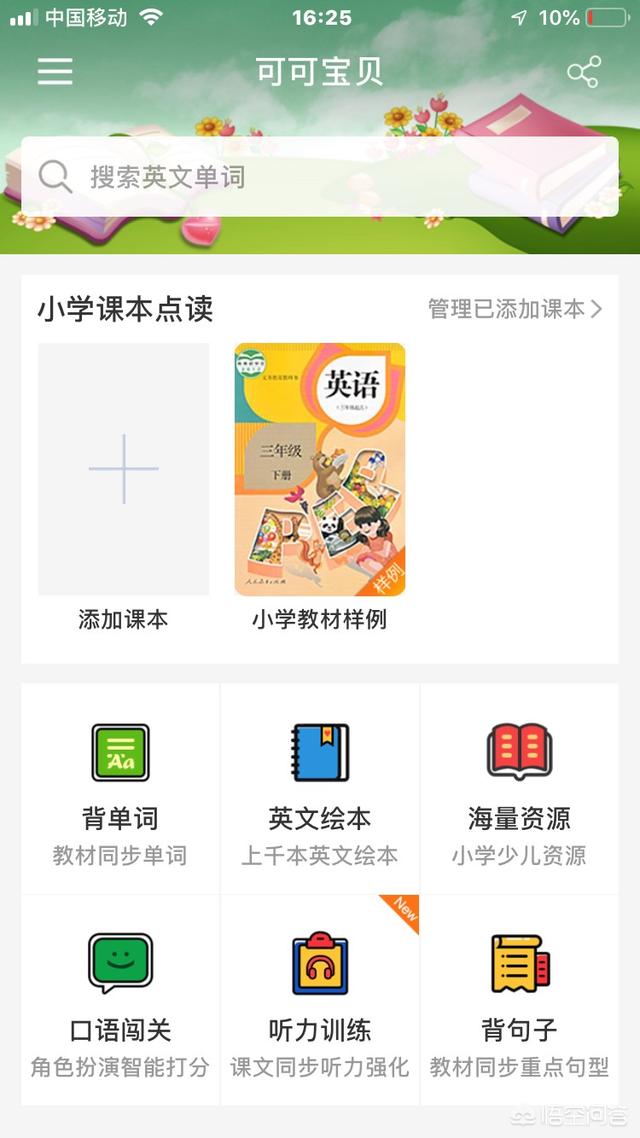Screen dimensions: 640x1138
Task: Open 海量资源 resources section
Action: tap(520, 789)
